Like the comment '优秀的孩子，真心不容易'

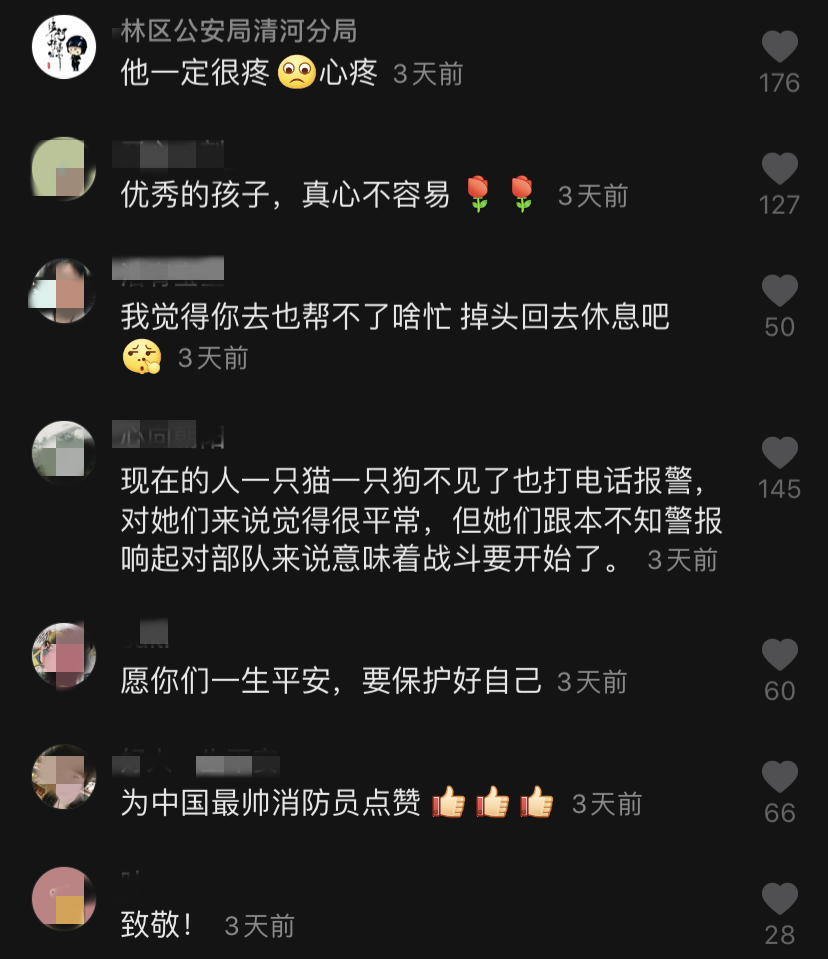click(x=779, y=170)
